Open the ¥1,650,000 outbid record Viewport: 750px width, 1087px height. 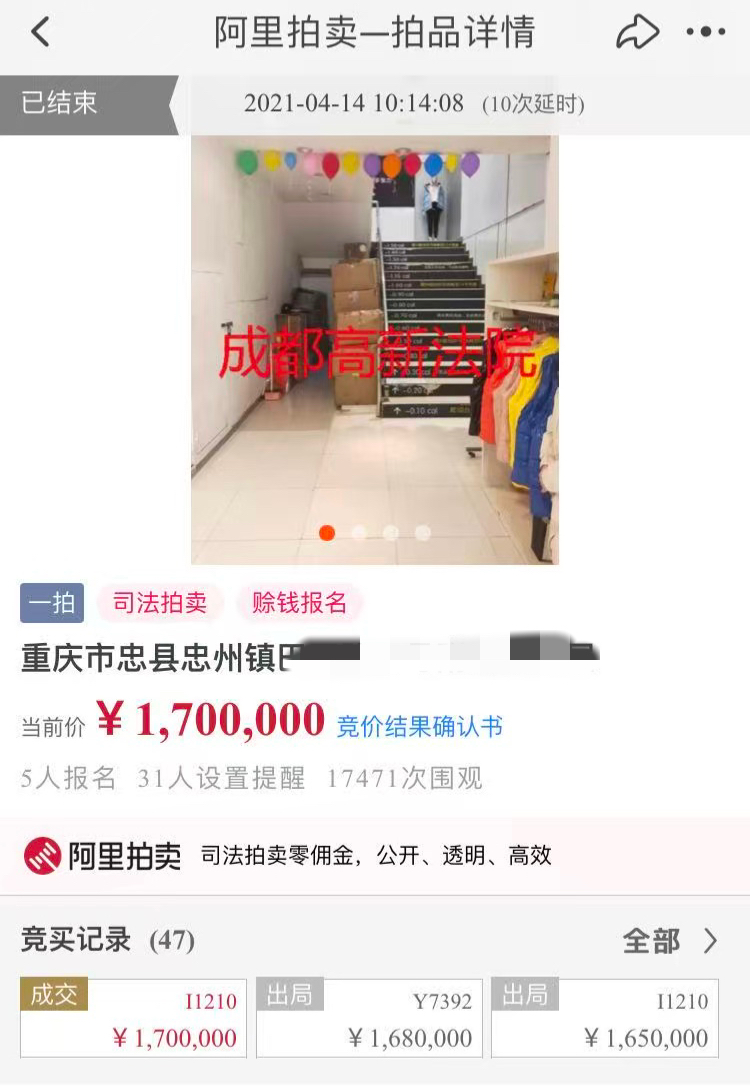pos(604,1018)
